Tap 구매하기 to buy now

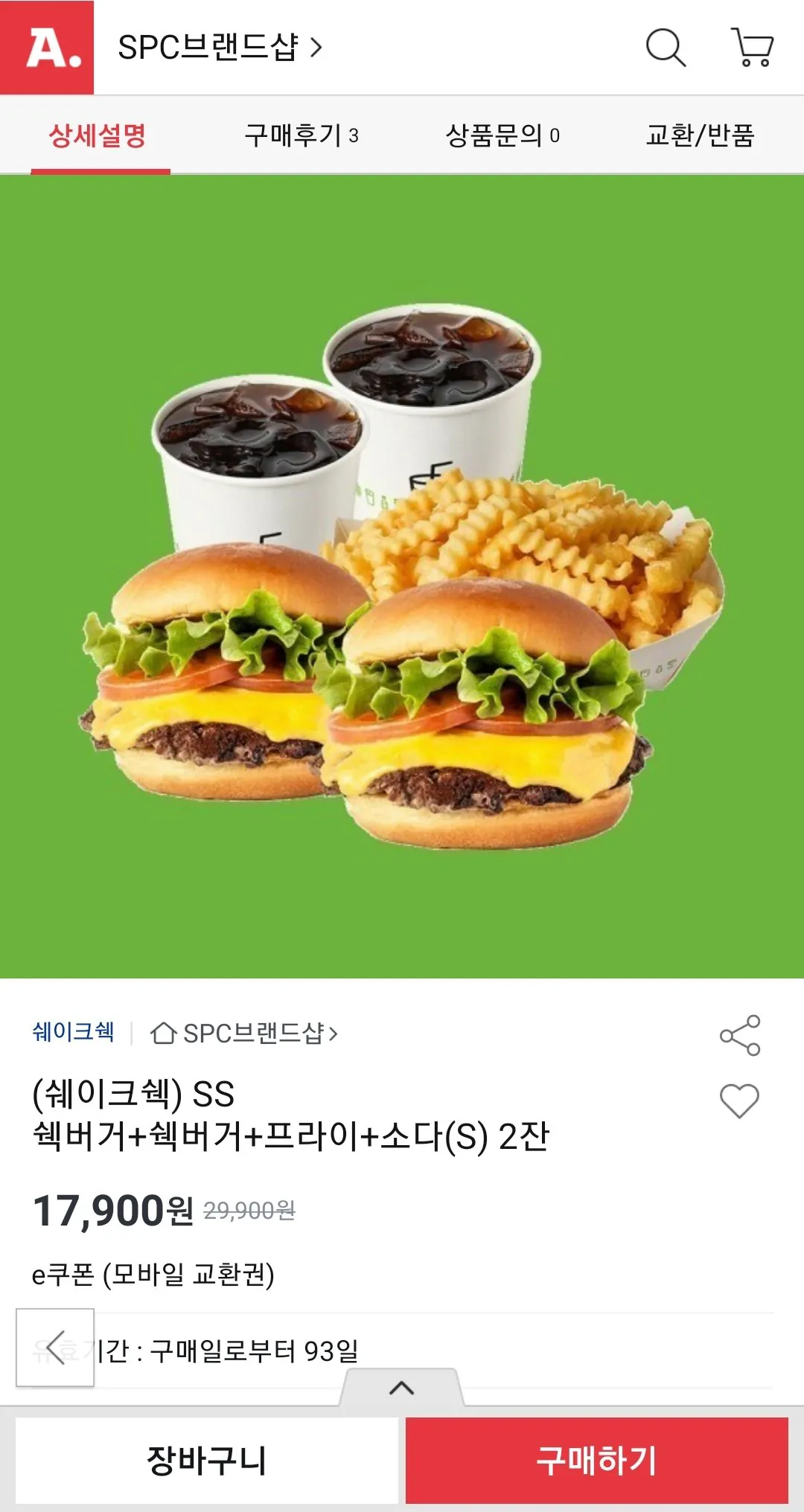pyautogui.click(x=597, y=1460)
